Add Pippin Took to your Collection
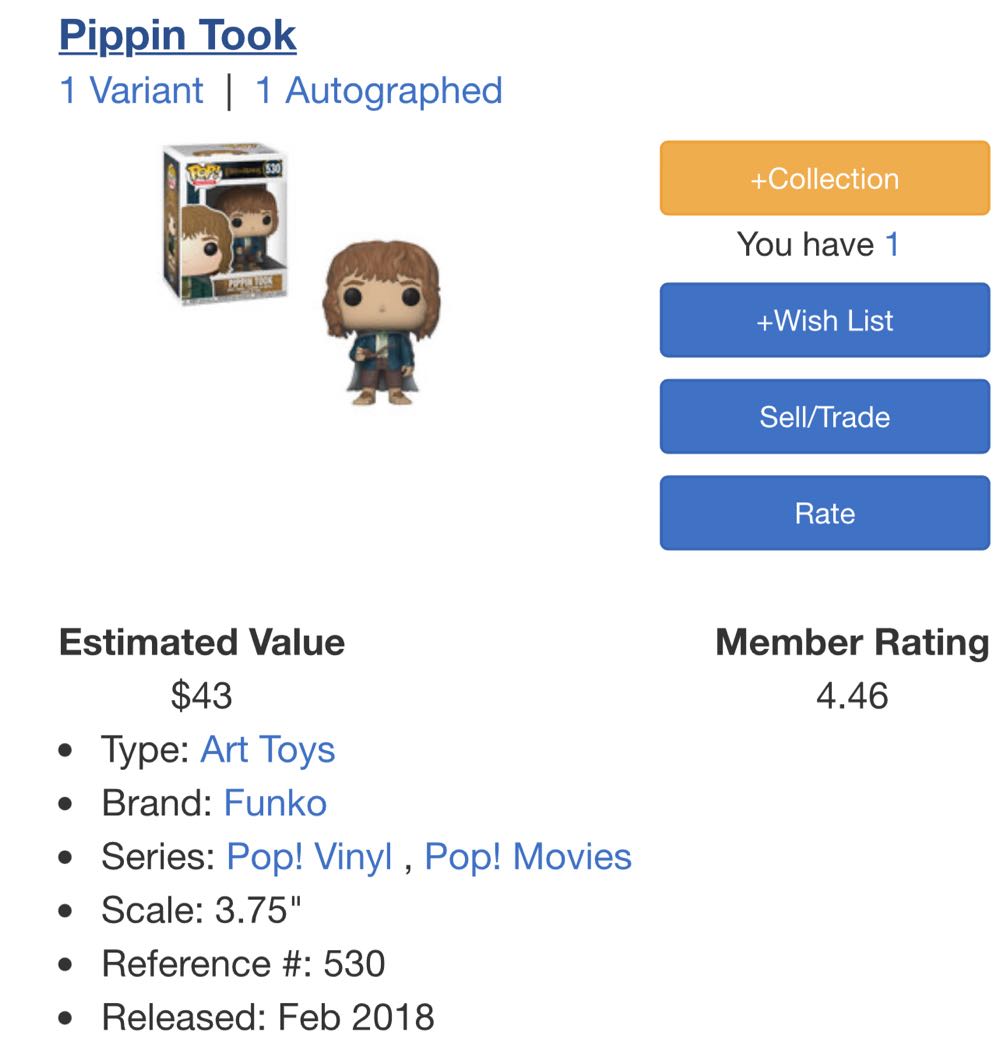This screenshot has height=1050, width=1000. pos(823,177)
